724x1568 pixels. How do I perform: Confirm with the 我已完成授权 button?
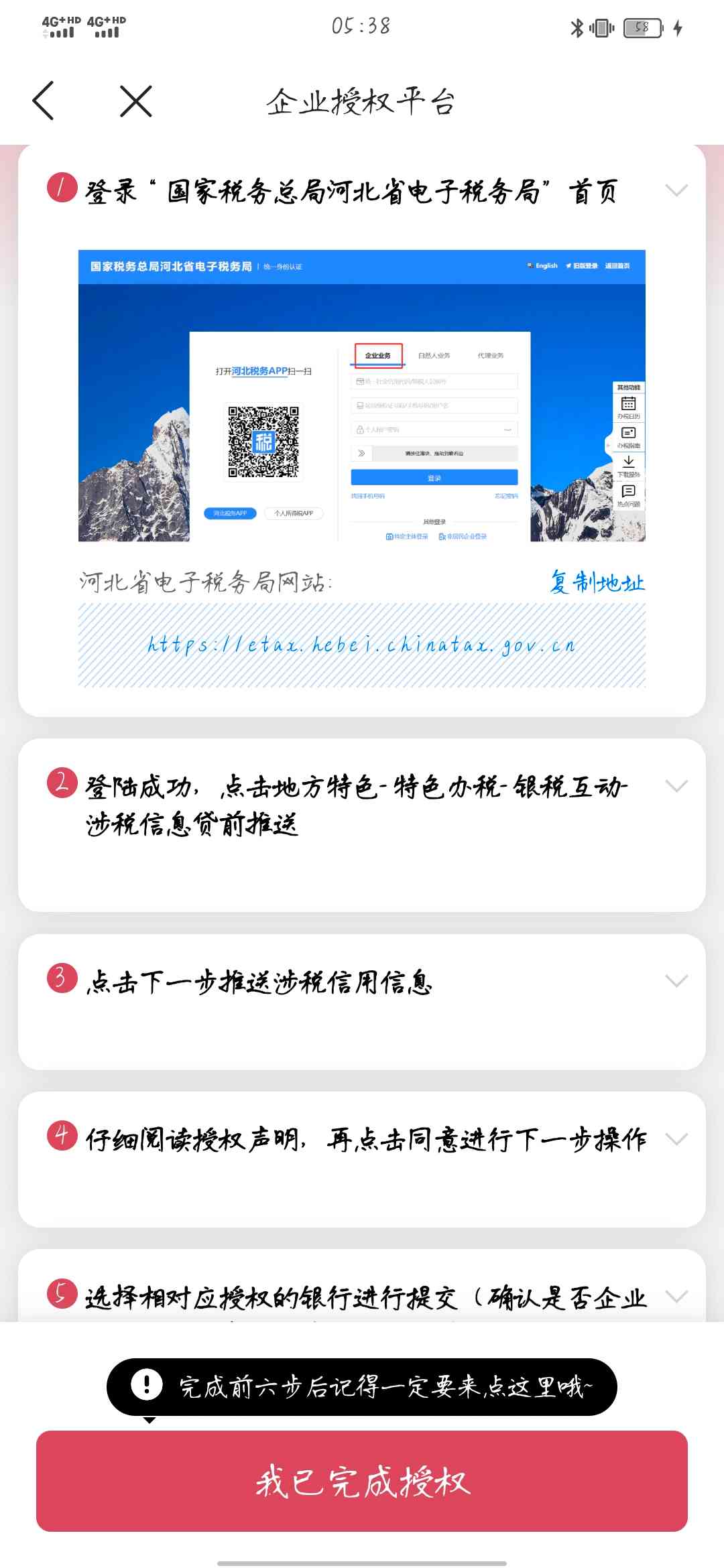pyautogui.click(x=362, y=1481)
